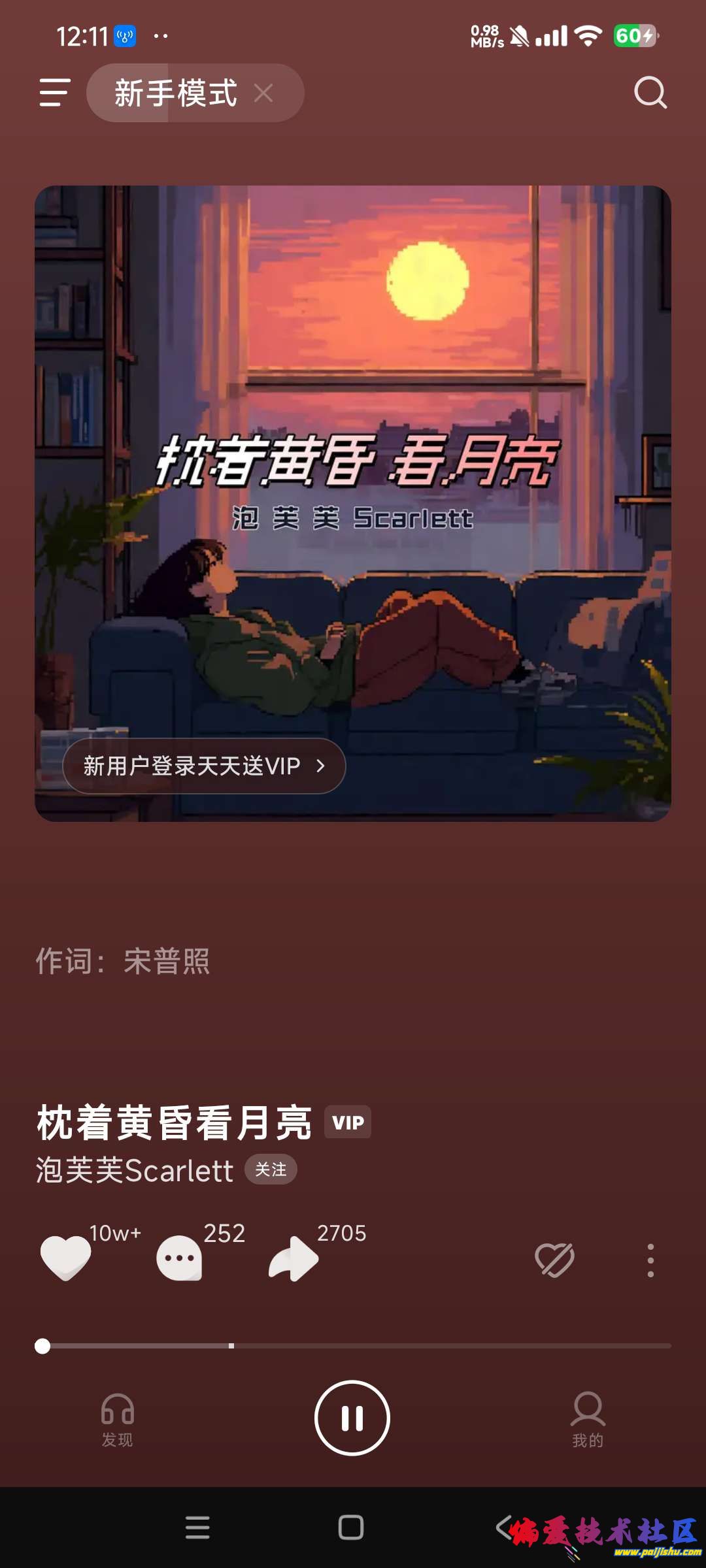The height and width of the screenshot is (1568, 706).
Task: Tap the playback progress bar
Action: coord(353,1346)
